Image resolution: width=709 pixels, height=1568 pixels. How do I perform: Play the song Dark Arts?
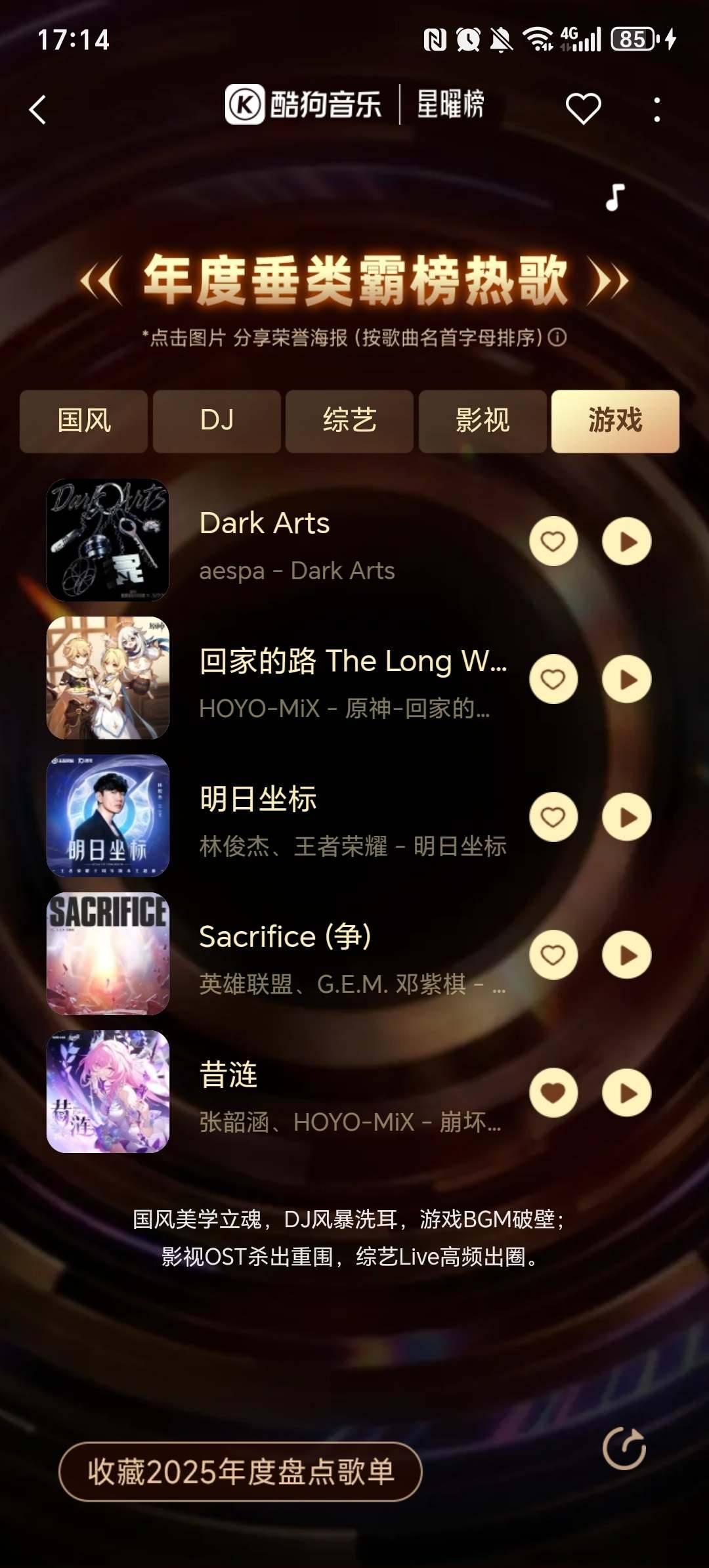627,542
